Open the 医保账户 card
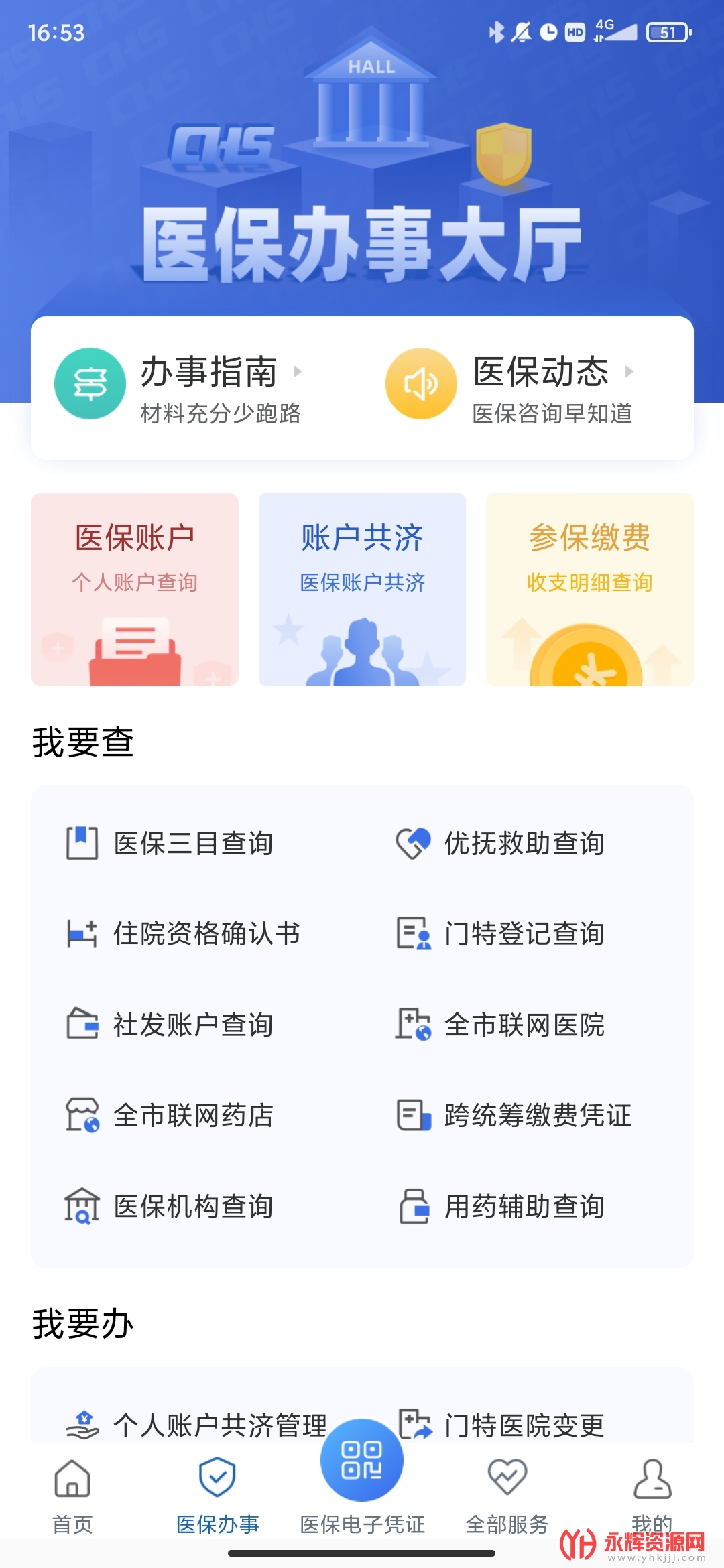The image size is (724, 1568). coord(135,589)
